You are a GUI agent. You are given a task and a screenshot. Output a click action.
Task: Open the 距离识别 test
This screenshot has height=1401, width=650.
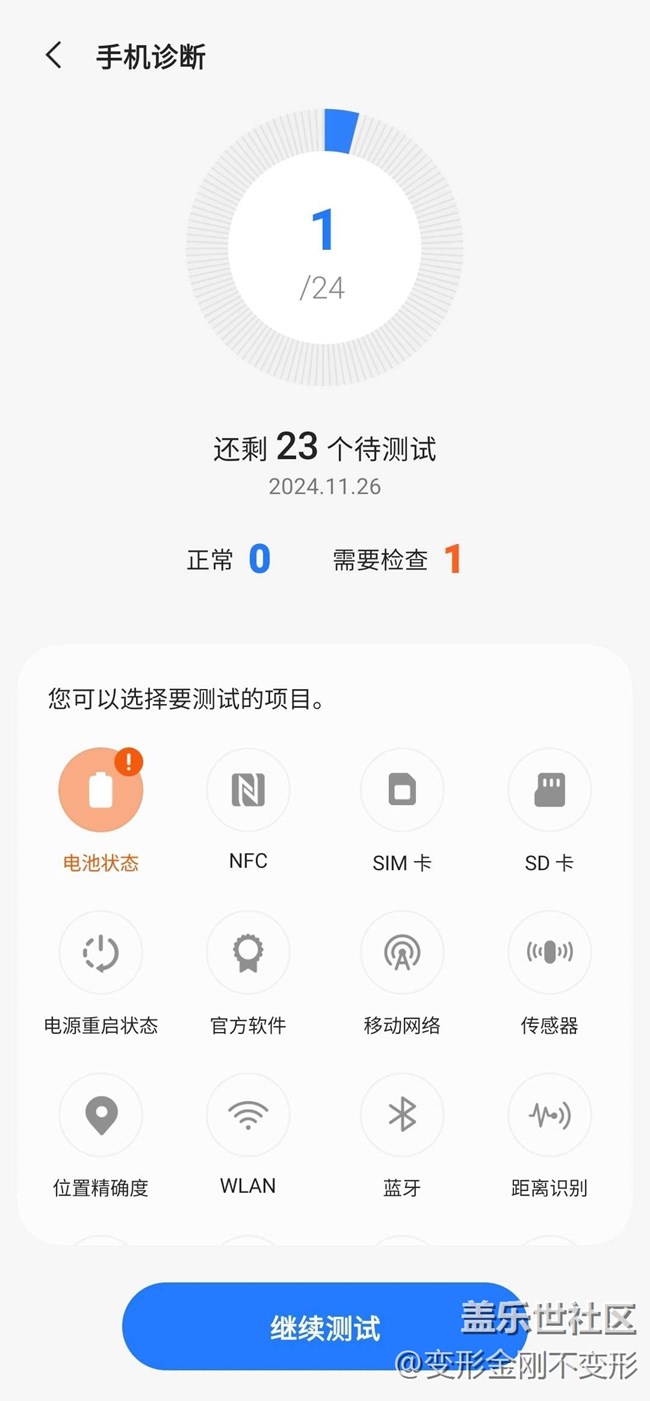(x=549, y=1115)
